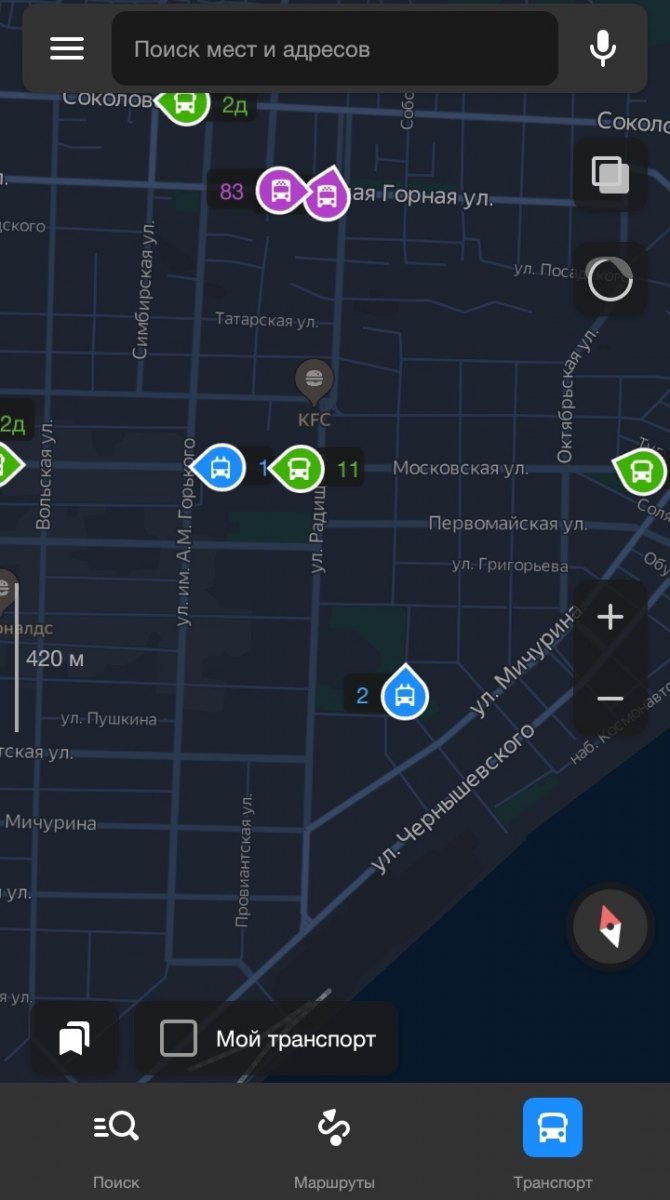Start voice search with the microphone
The width and height of the screenshot is (670, 1200).
point(602,48)
